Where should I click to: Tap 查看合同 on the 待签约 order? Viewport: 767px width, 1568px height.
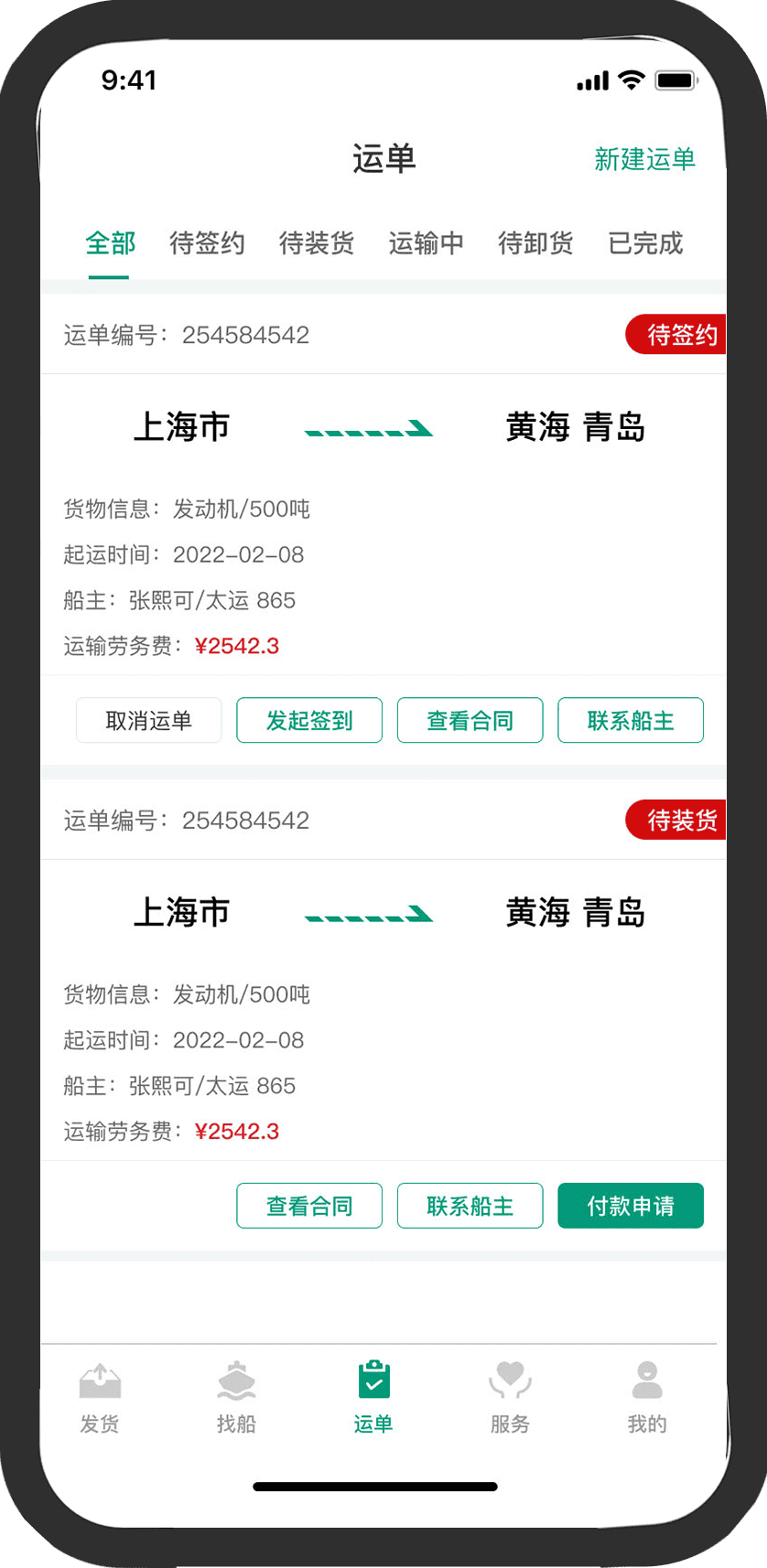pos(470,721)
